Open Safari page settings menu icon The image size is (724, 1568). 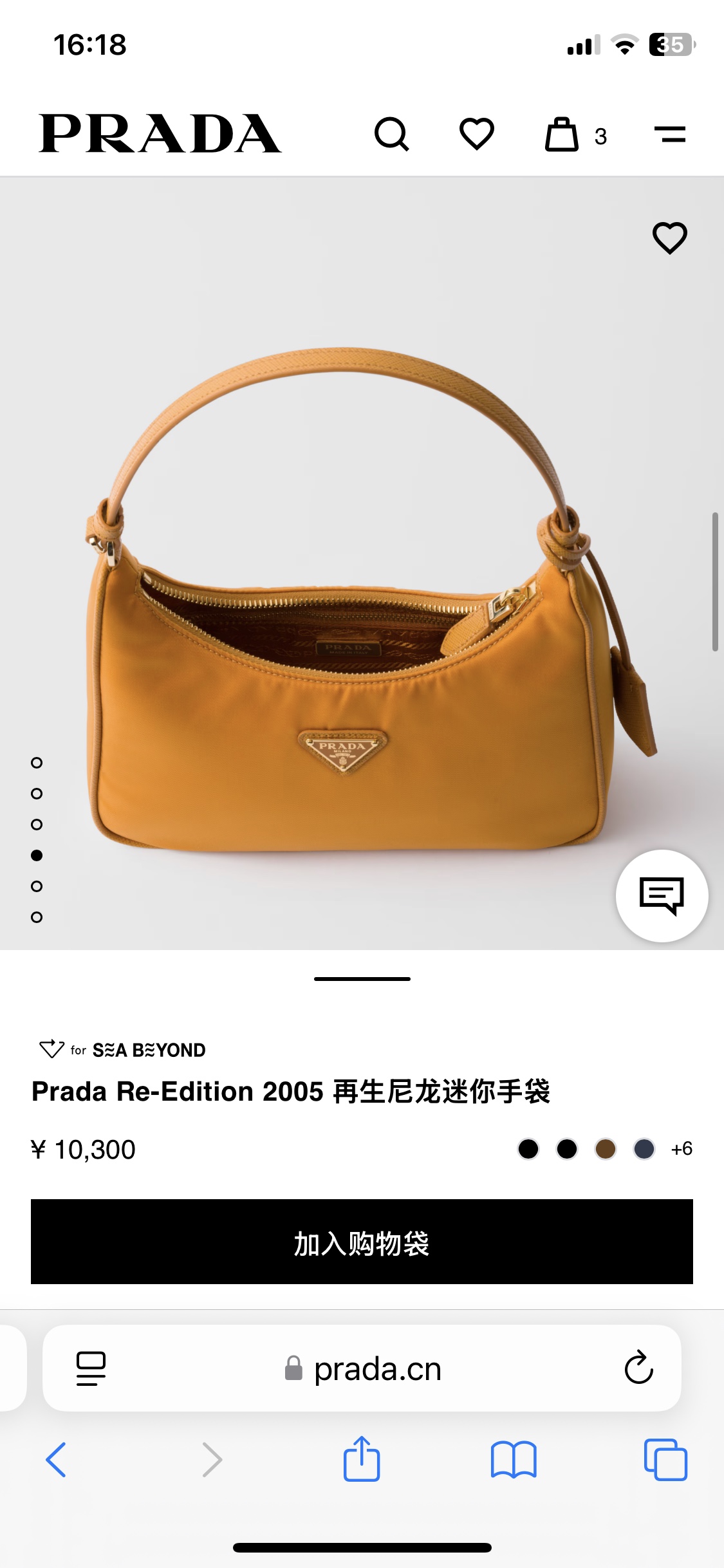[91, 1368]
